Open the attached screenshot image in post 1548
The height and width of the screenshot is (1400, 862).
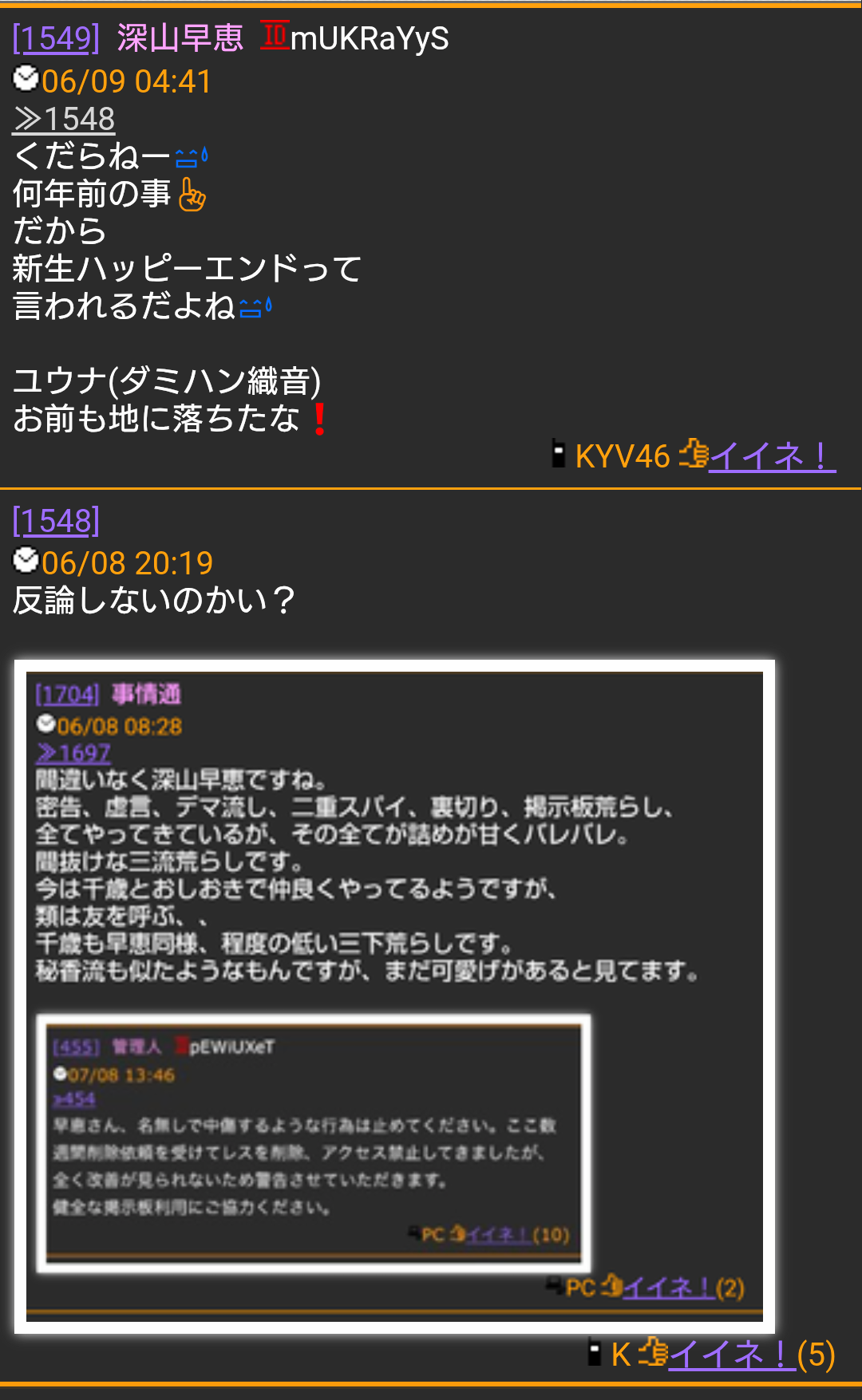(394, 996)
